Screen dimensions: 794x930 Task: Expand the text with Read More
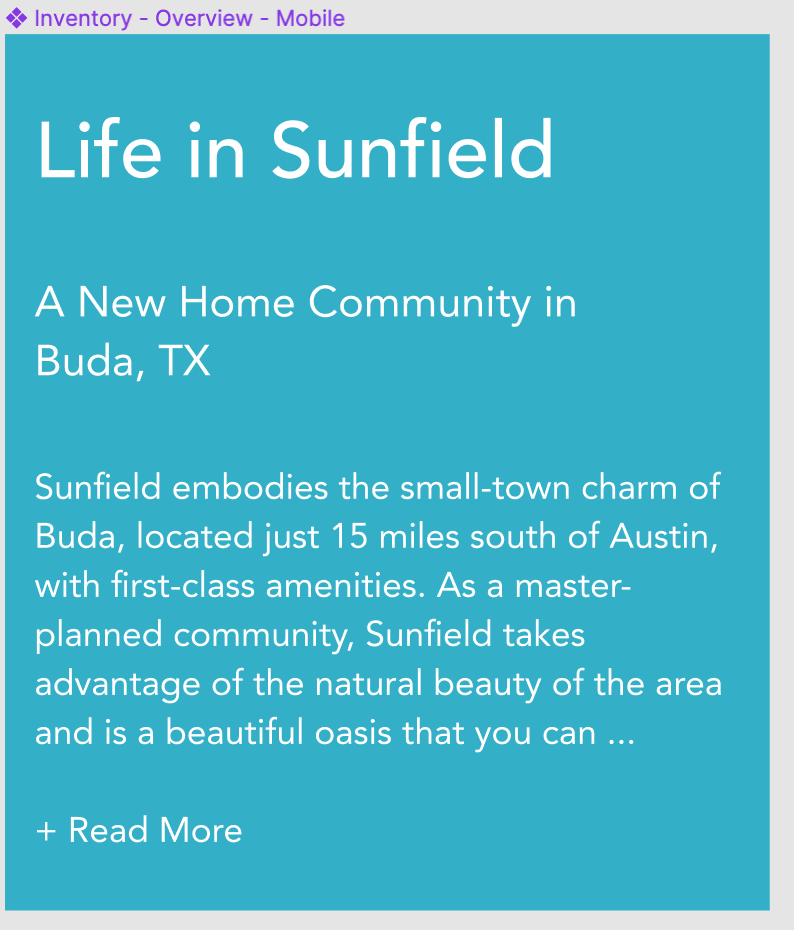point(139,830)
